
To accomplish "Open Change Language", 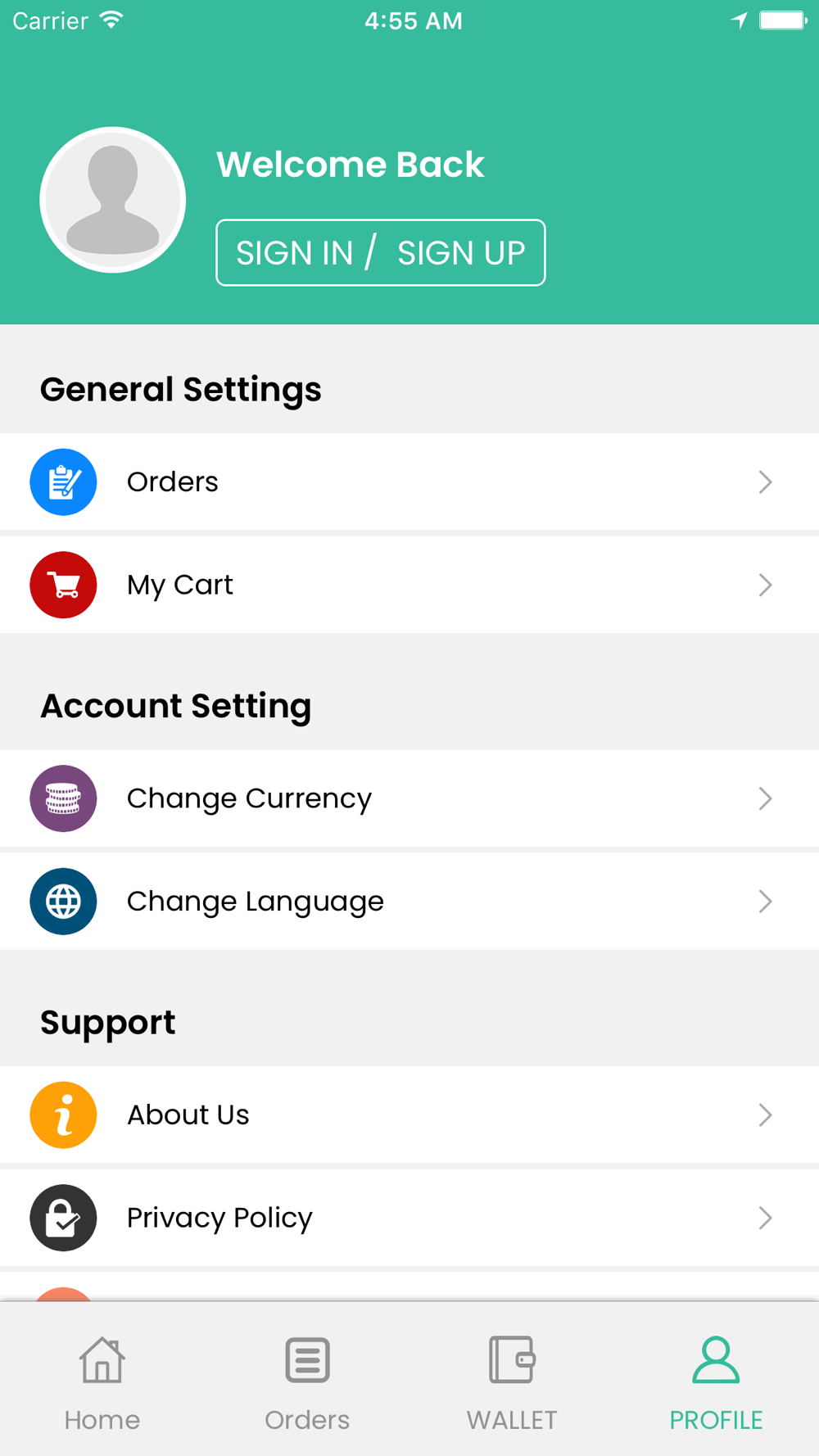I will pyautogui.click(x=409, y=901).
